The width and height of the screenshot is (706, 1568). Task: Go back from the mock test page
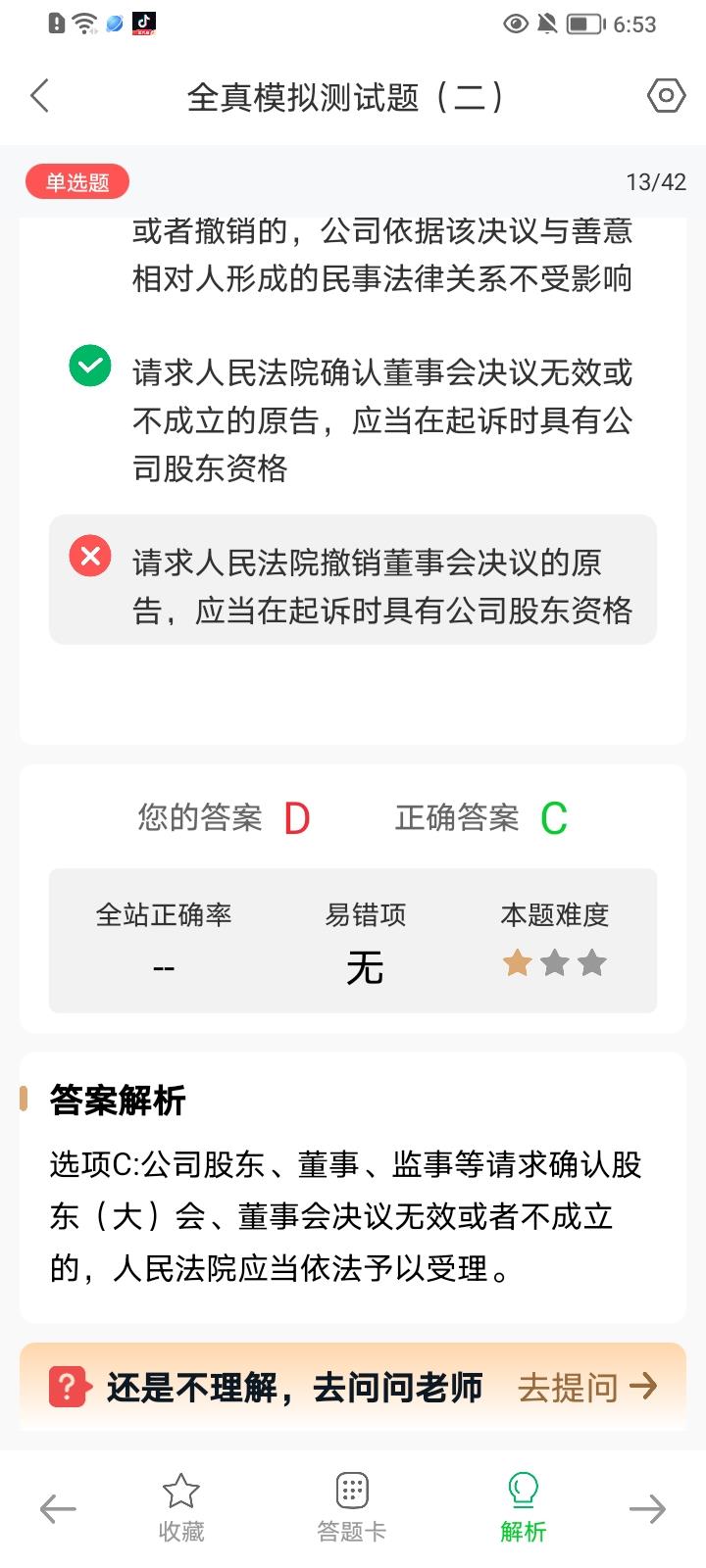pyautogui.click(x=40, y=96)
